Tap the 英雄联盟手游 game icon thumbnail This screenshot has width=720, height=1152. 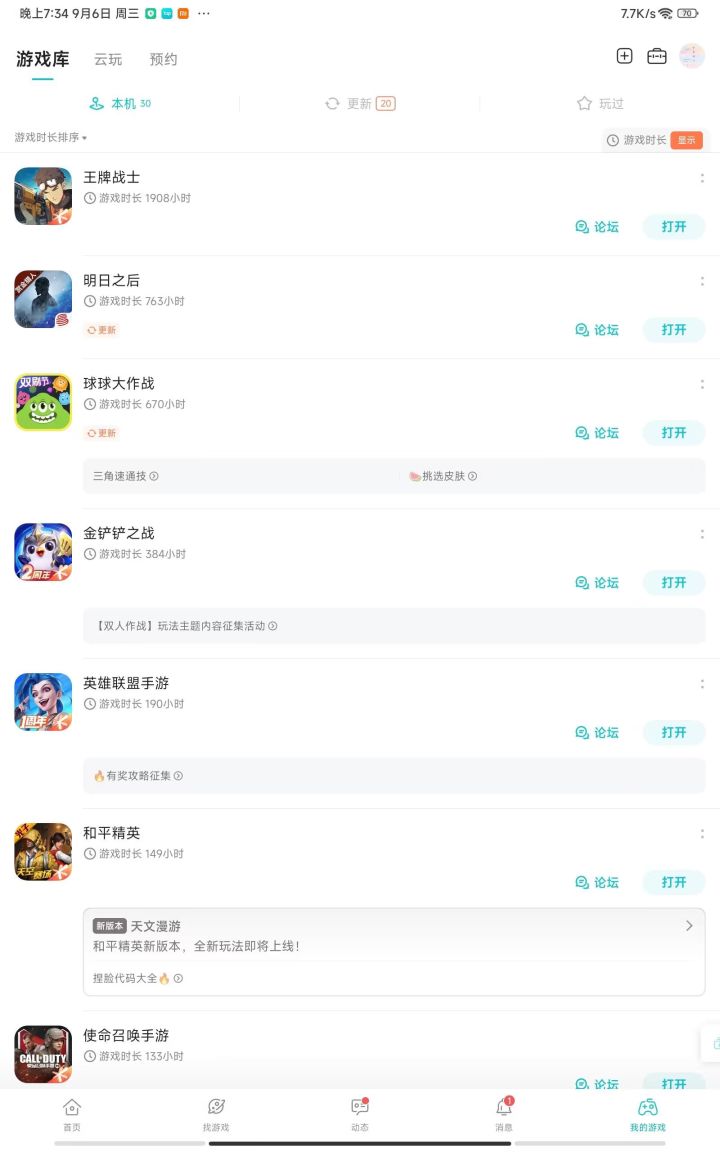[x=42, y=701]
